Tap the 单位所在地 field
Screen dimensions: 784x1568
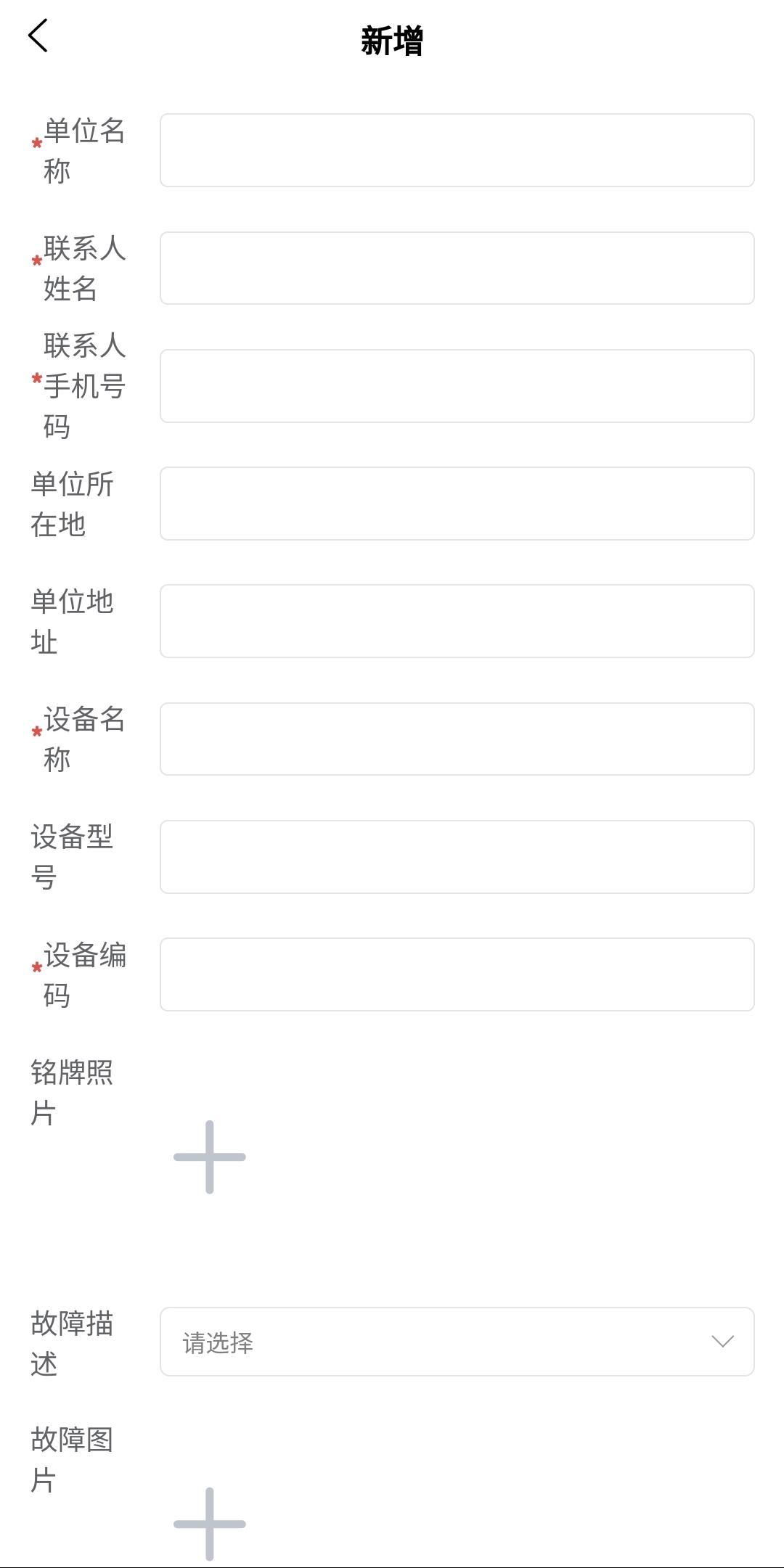457,504
